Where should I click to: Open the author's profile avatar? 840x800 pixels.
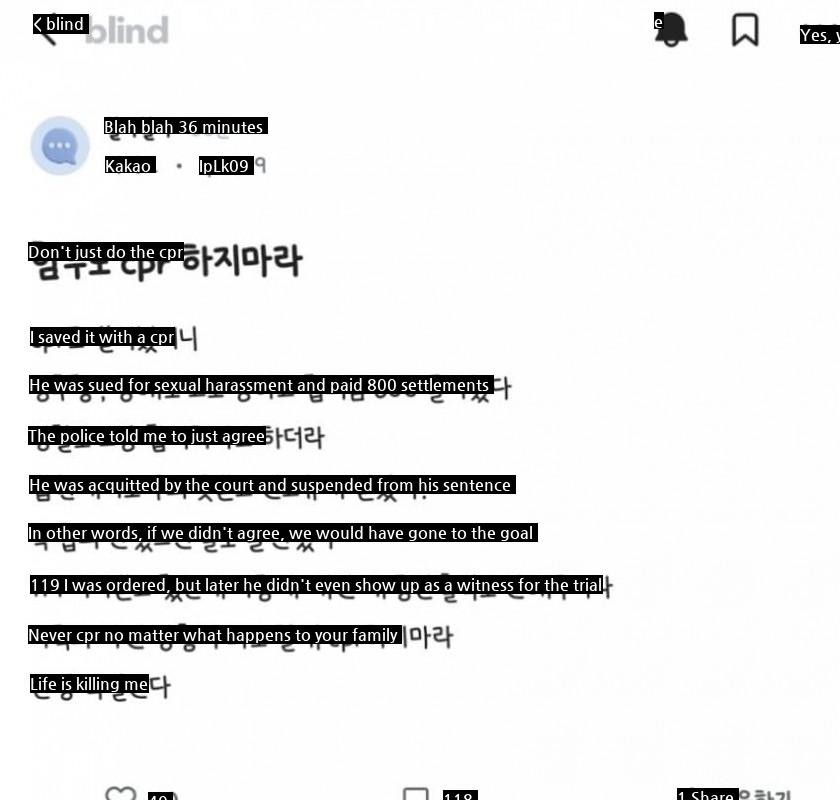click(60, 146)
